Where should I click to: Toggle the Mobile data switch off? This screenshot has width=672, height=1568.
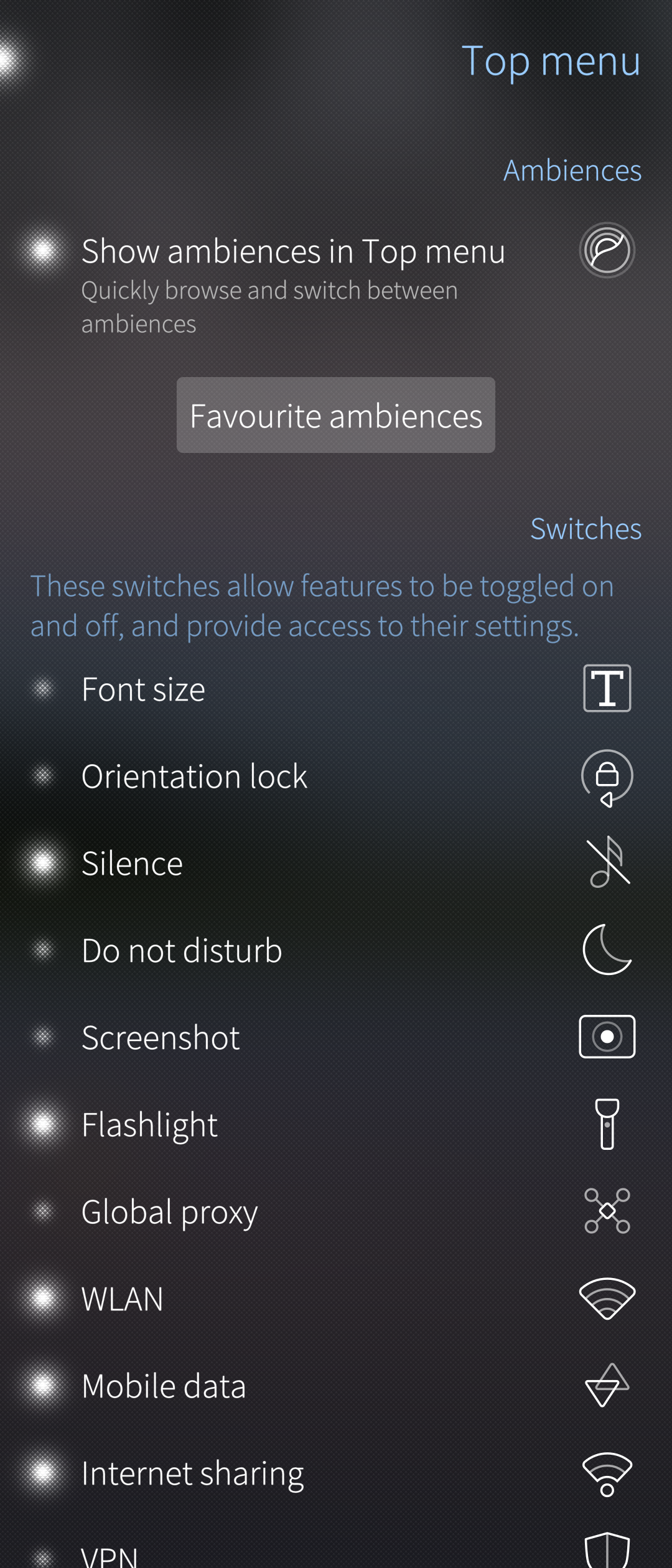tap(44, 1386)
